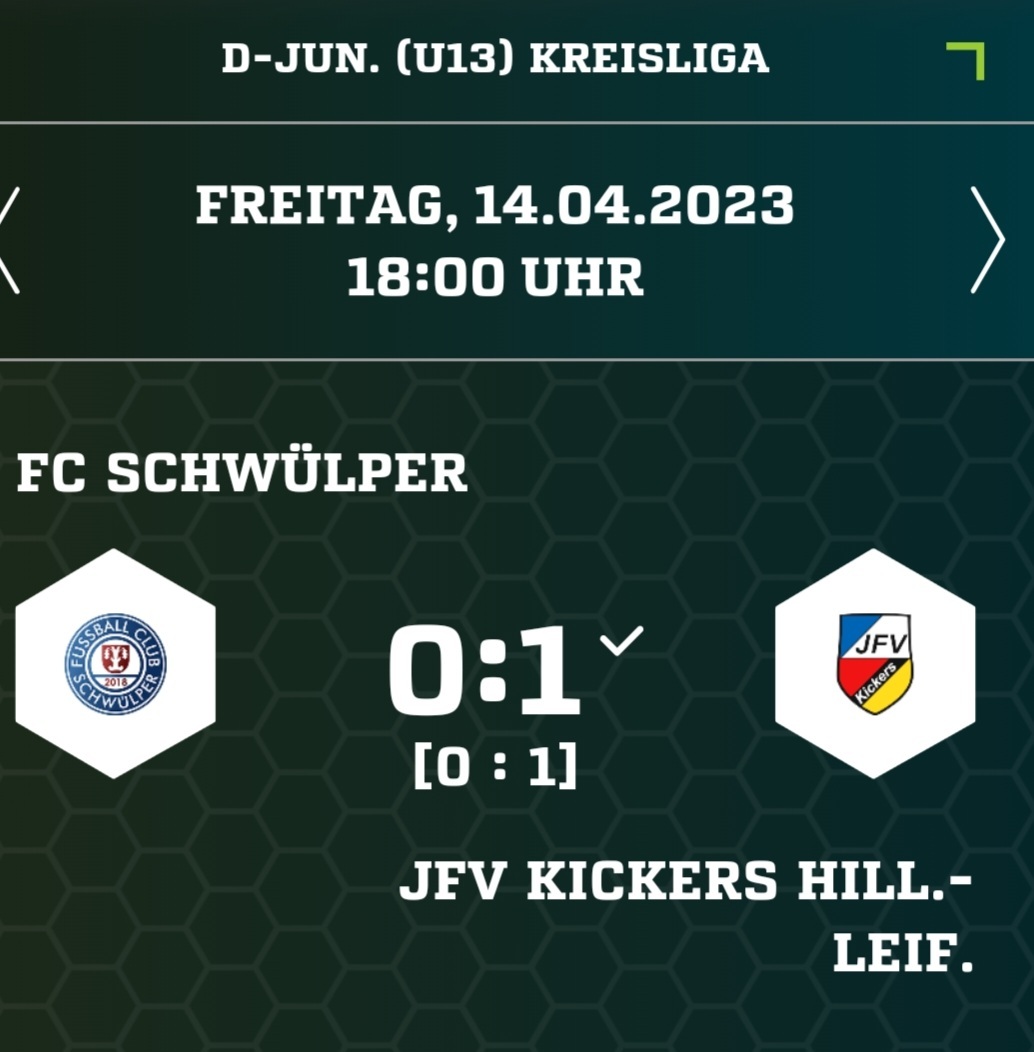The image size is (1034, 1052).
Task: Open FC Schwülper team logo
Action: [115, 664]
